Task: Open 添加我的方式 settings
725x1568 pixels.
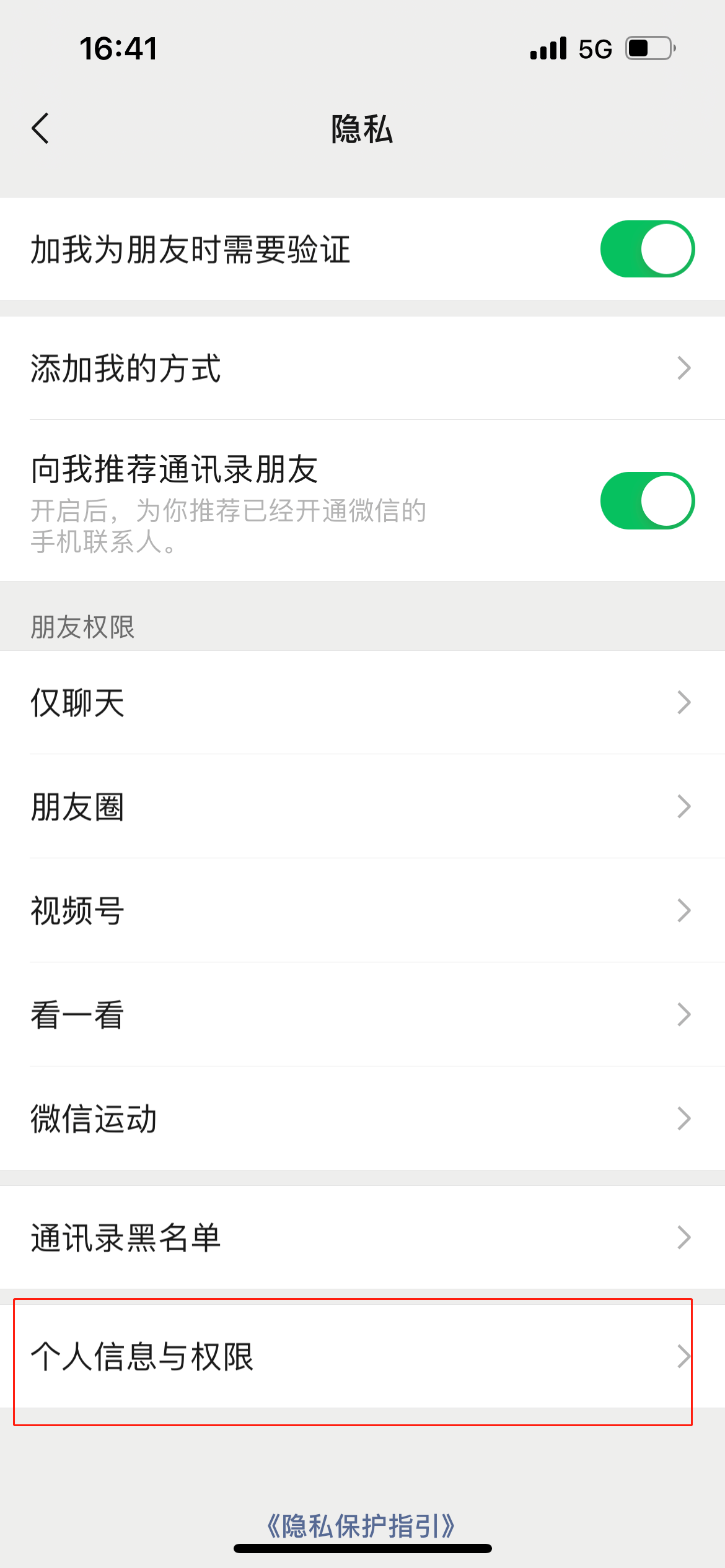Action: click(362, 368)
